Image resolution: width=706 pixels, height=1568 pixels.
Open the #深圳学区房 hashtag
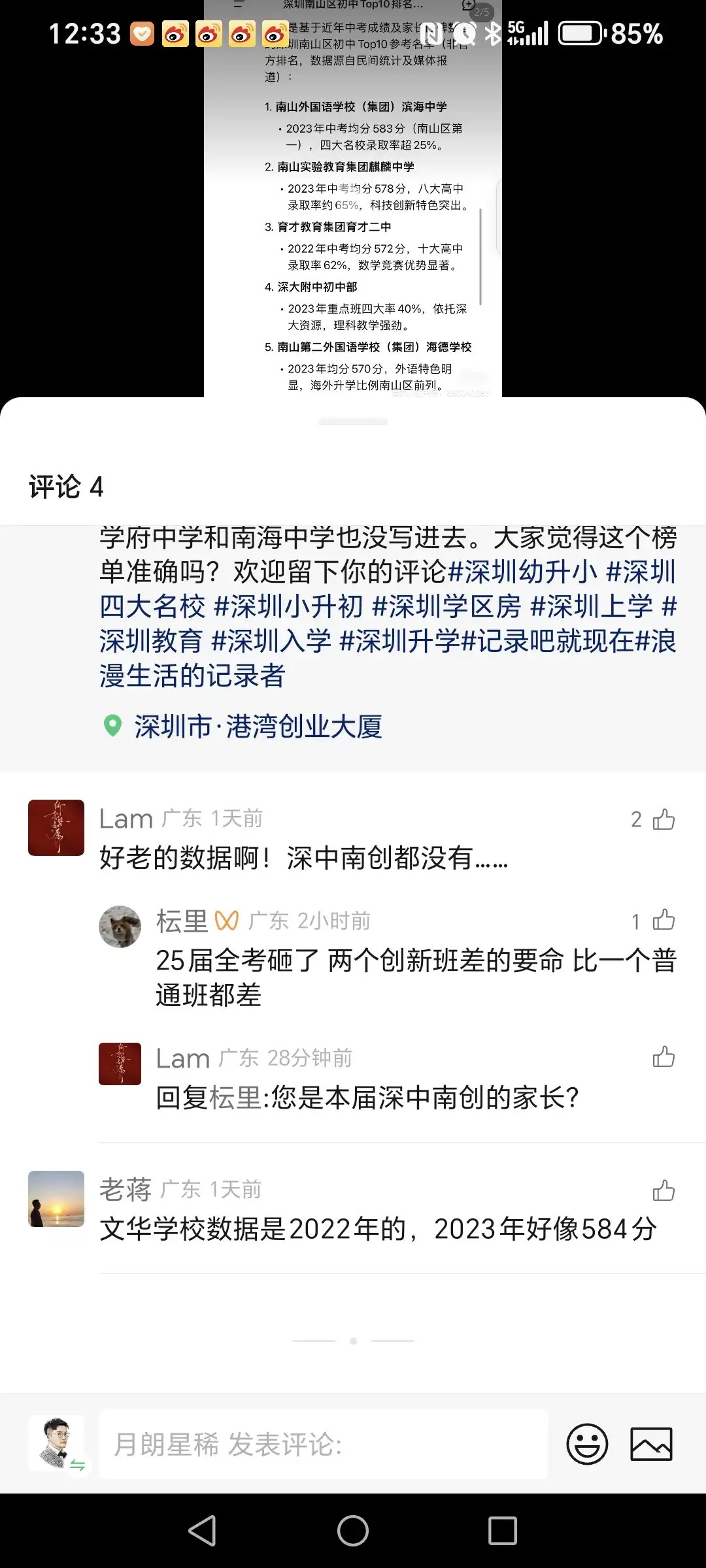(446, 606)
